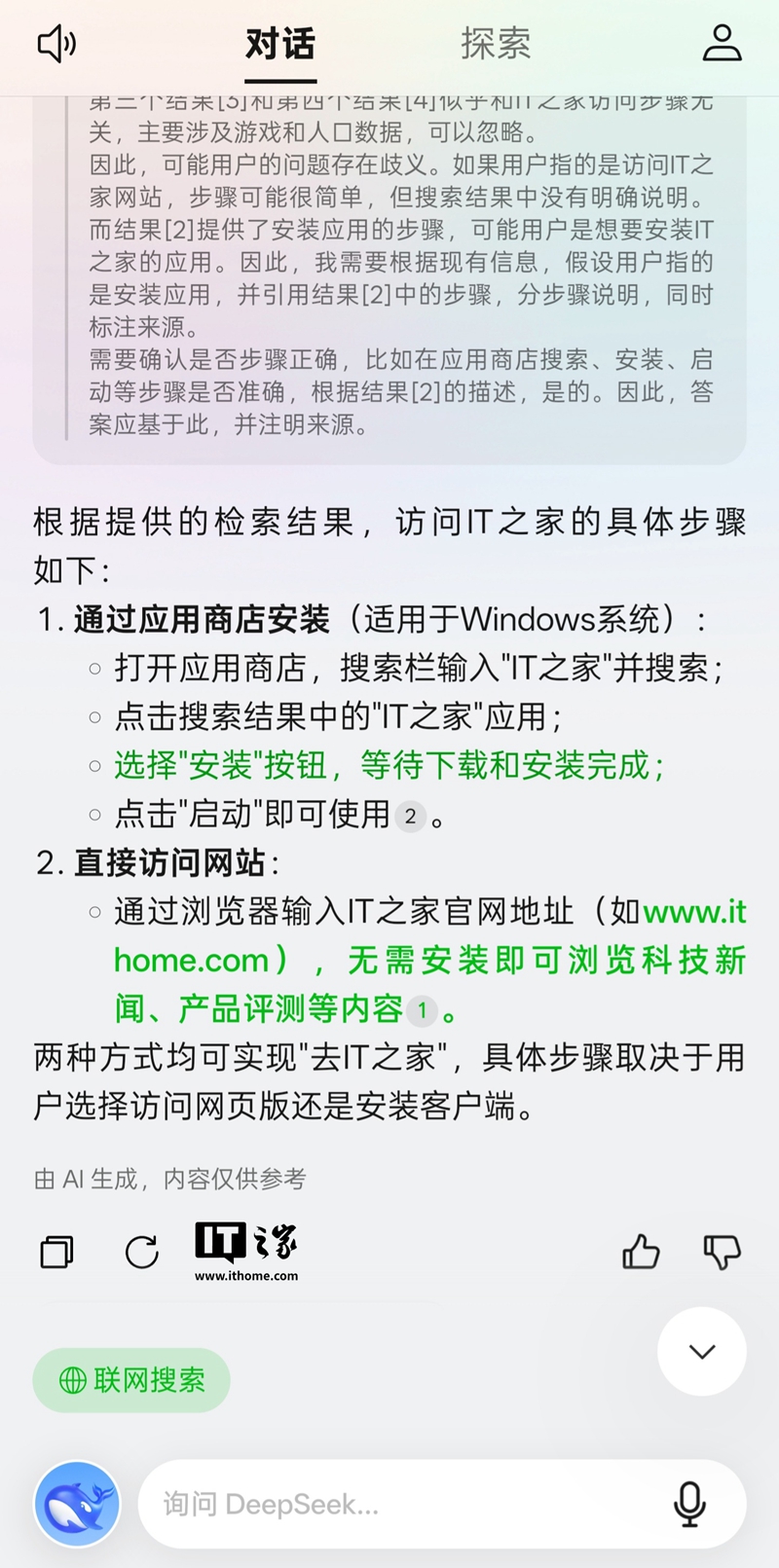Select the 对话 tab
Screen dimensions: 779x1568
280,45
